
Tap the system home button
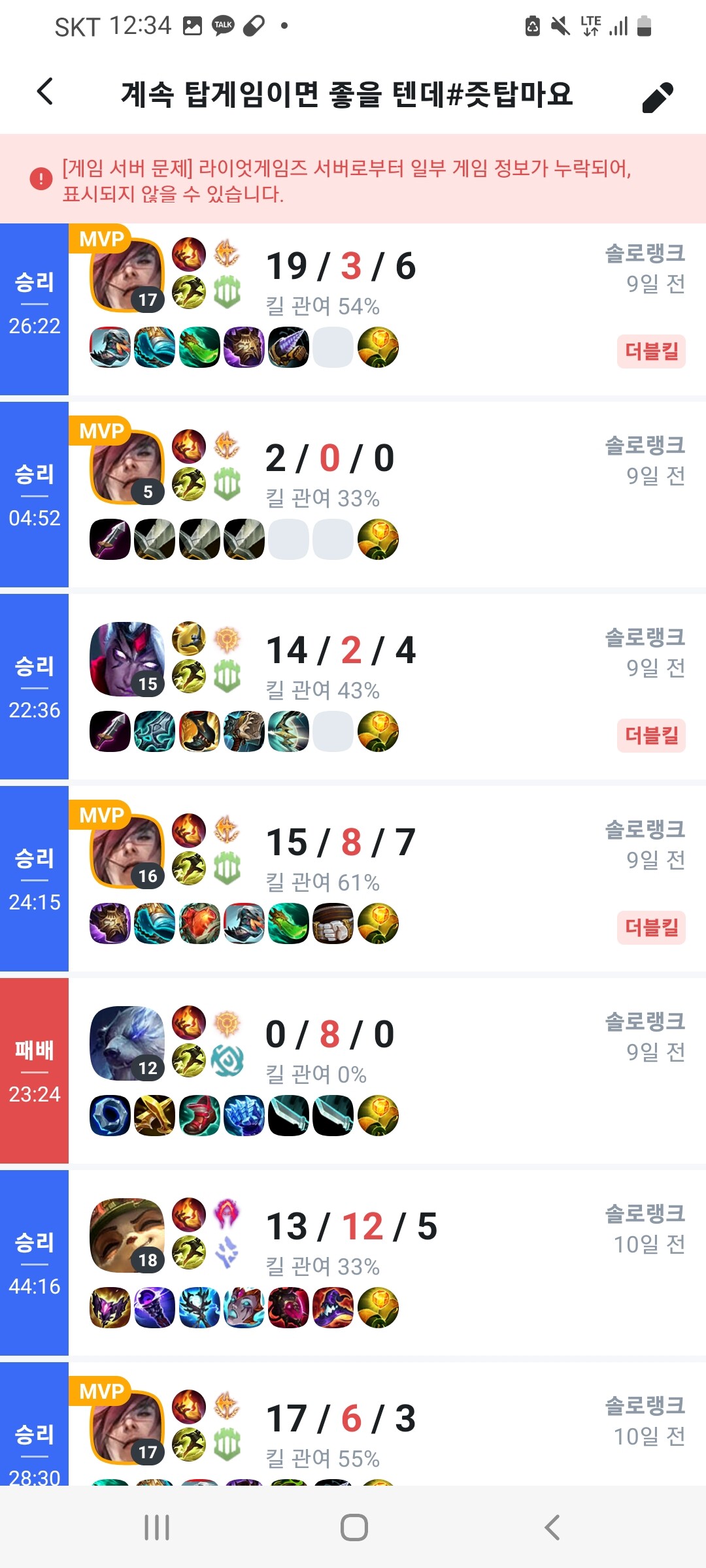click(354, 1527)
